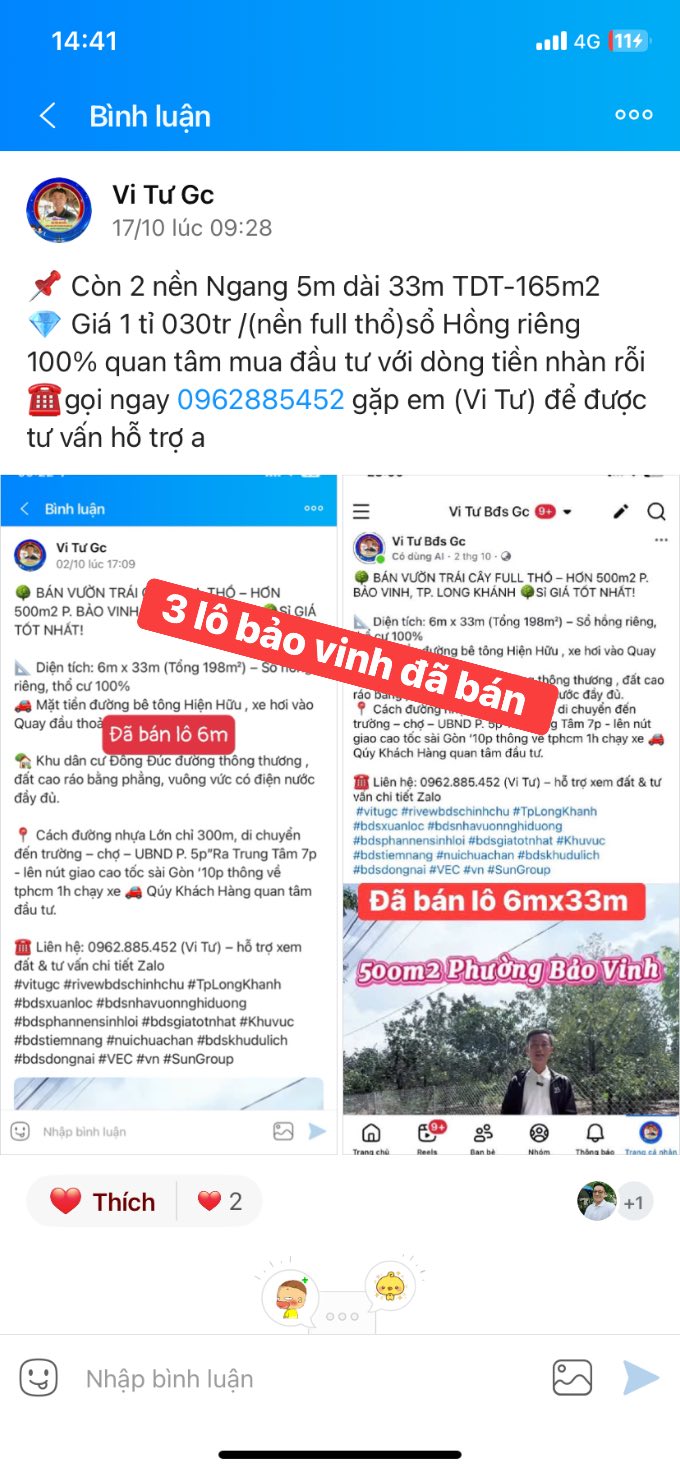The width and height of the screenshot is (680, 1472).
Task: Open the emoji sticker picker
Action: [x=38, y=1378]
